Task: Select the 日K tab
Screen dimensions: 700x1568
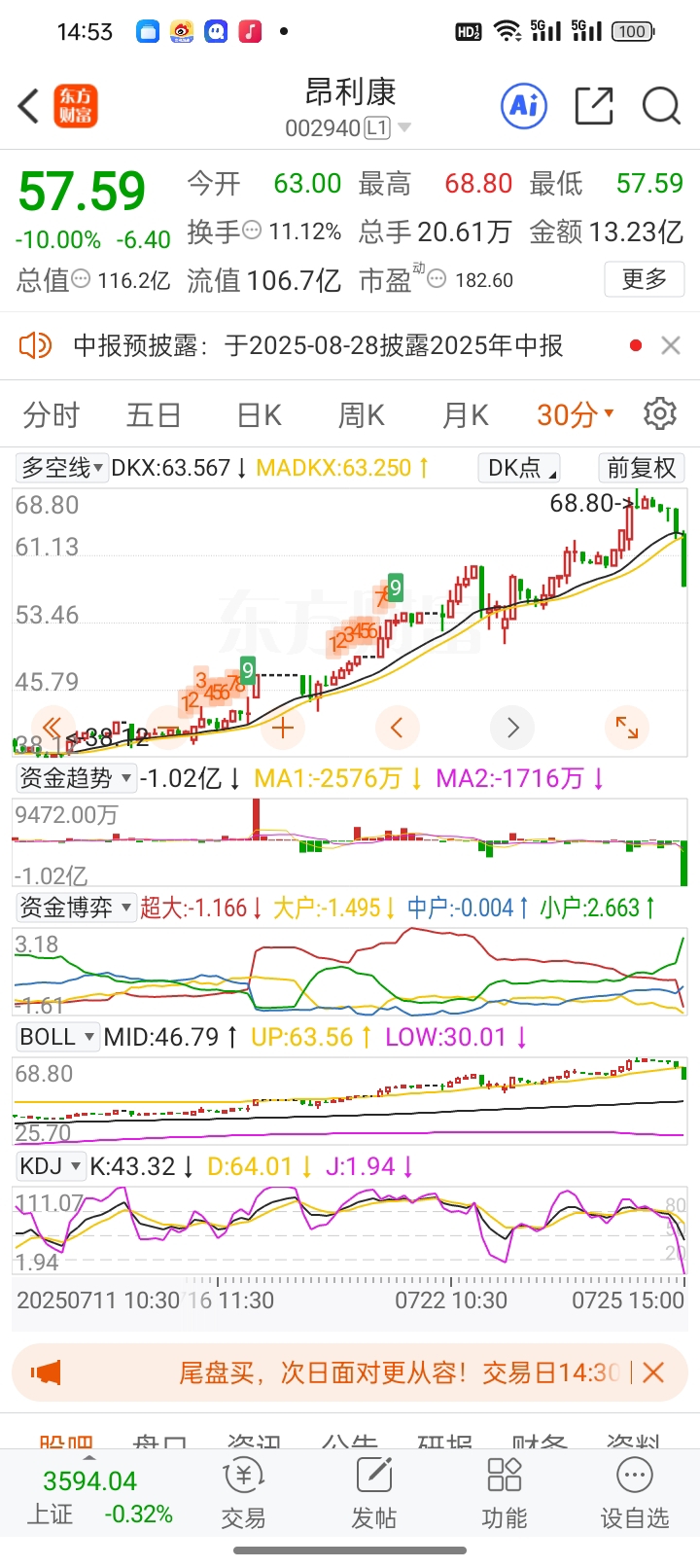Action: pyautogui.click(x=259, y=415)
